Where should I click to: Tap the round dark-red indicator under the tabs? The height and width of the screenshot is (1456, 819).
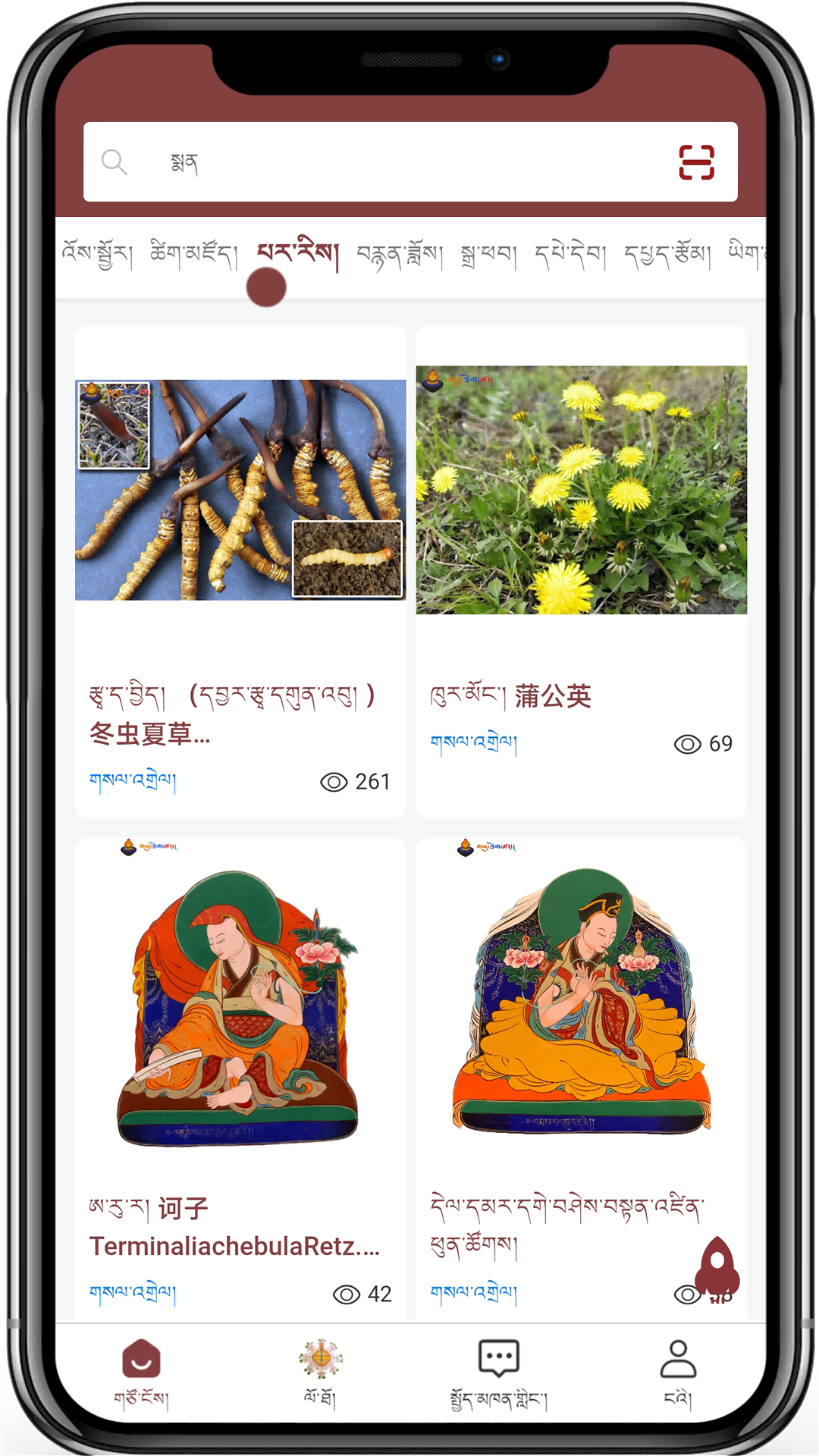point(267,288)
